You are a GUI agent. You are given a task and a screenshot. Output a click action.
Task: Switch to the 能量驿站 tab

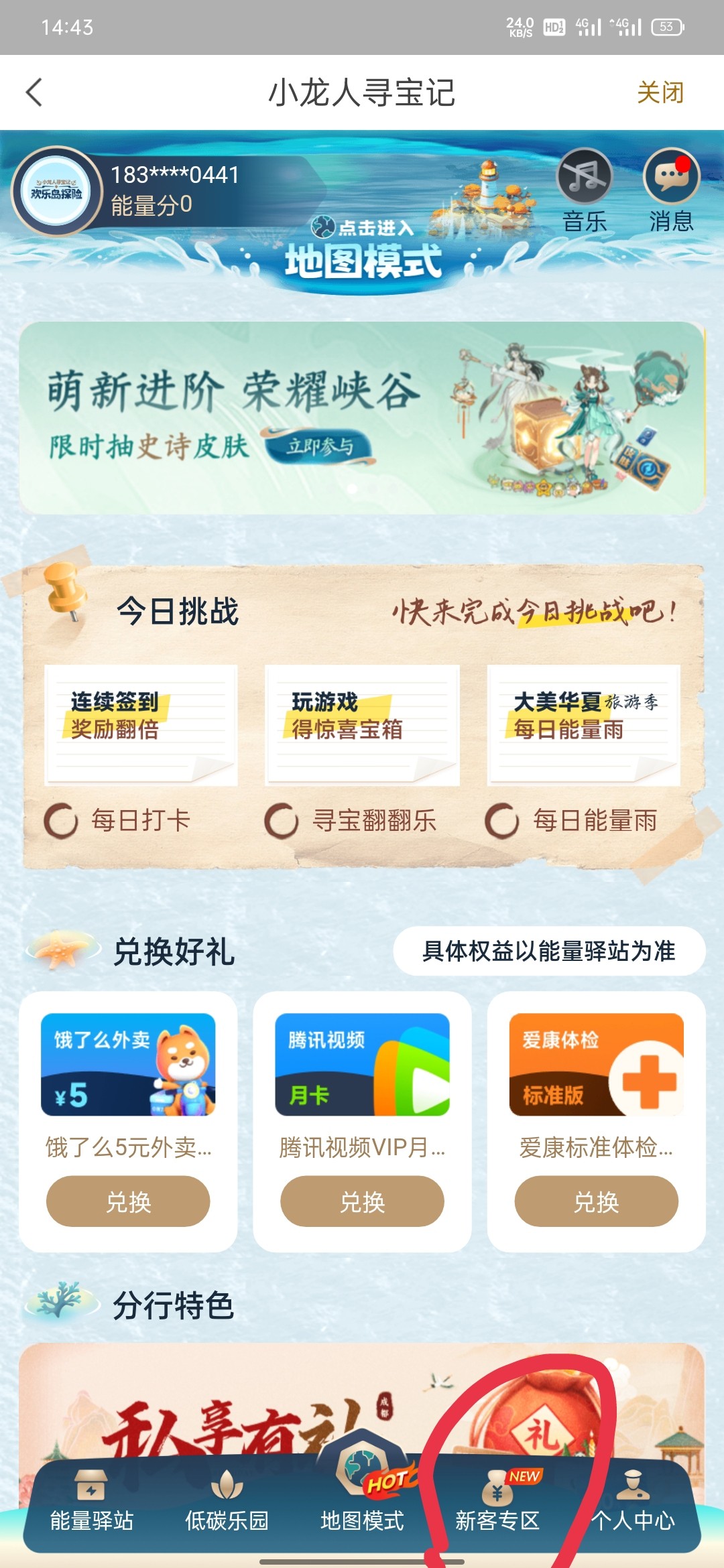click(x=92, y=1504)
